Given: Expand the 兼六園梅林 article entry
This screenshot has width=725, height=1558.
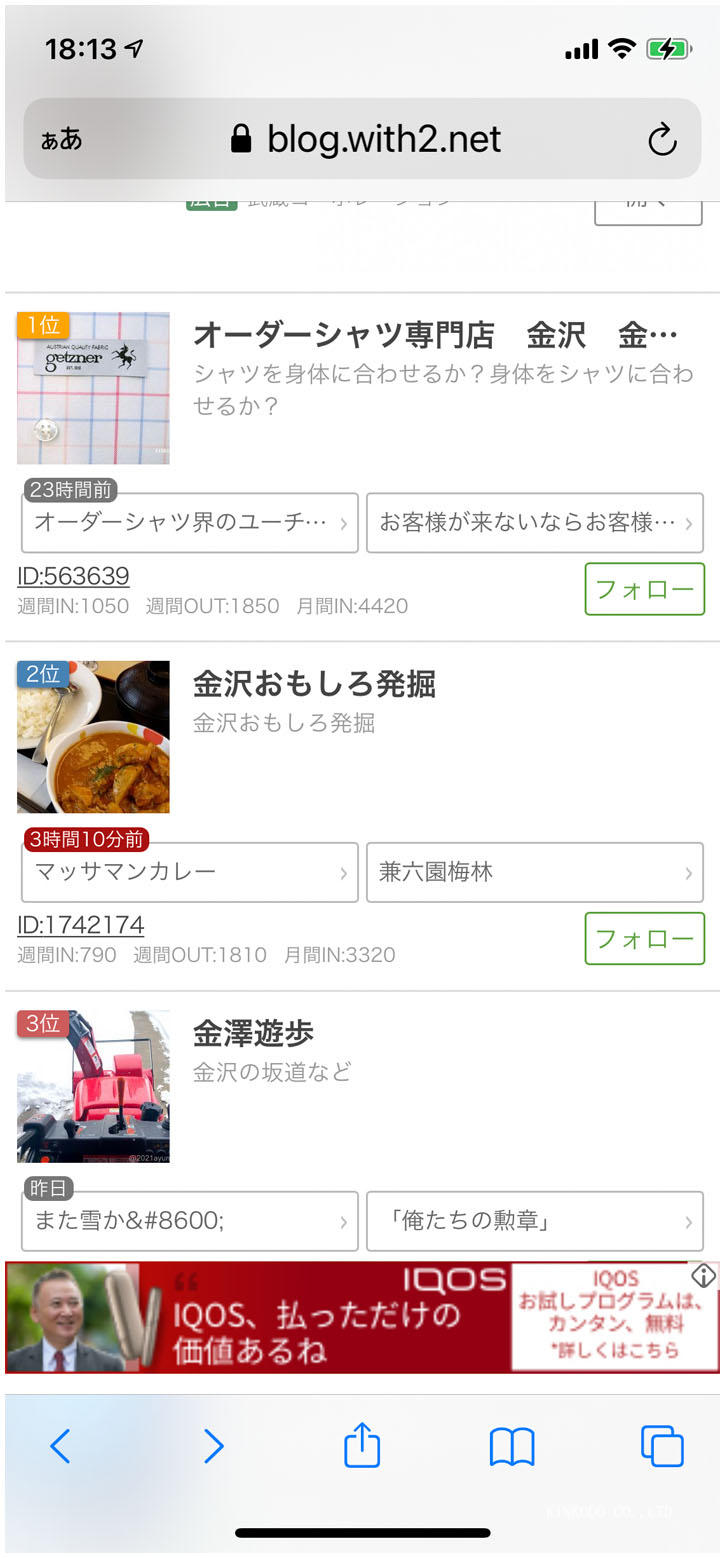Looking at the screenshot, I should [535, 872].
